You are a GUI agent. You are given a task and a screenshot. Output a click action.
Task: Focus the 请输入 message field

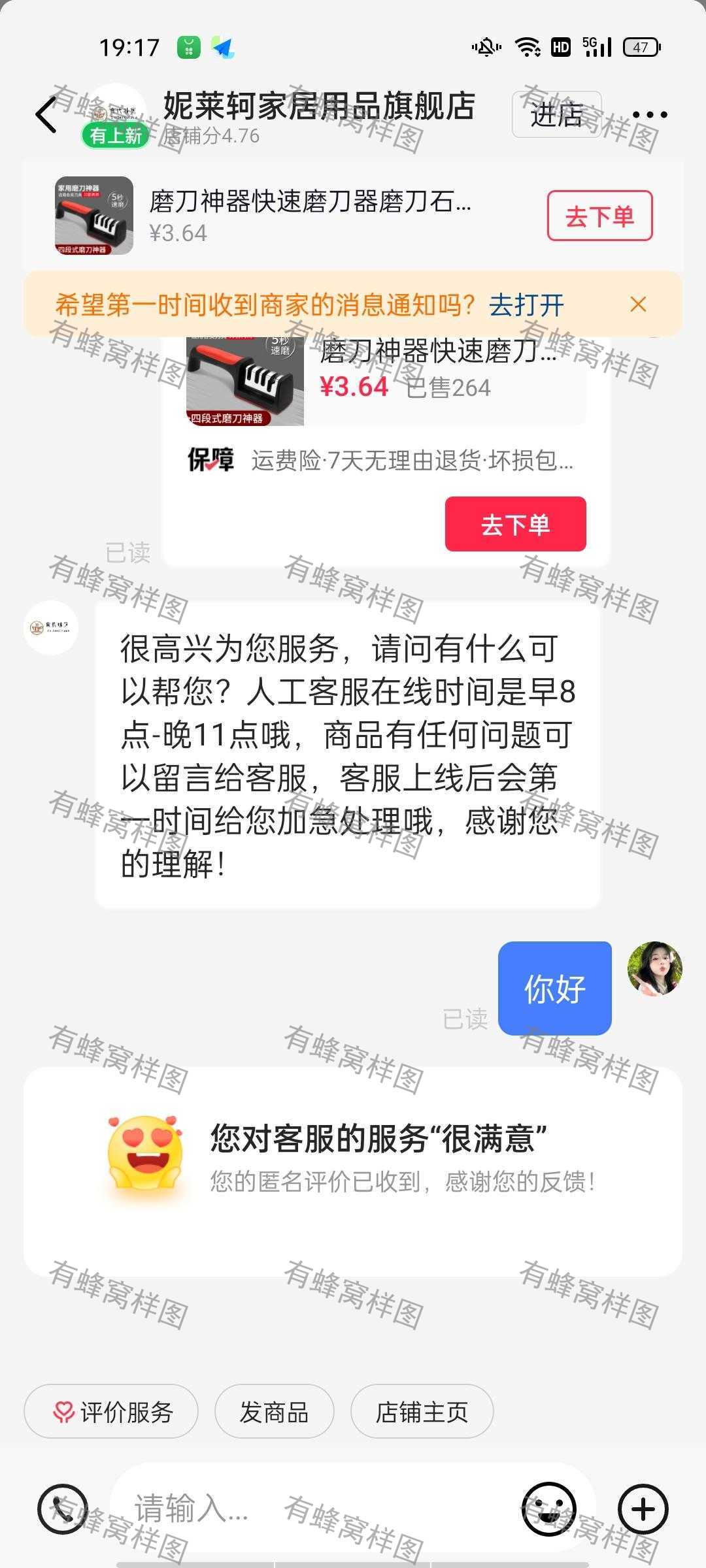click(x=314, y=1509)
